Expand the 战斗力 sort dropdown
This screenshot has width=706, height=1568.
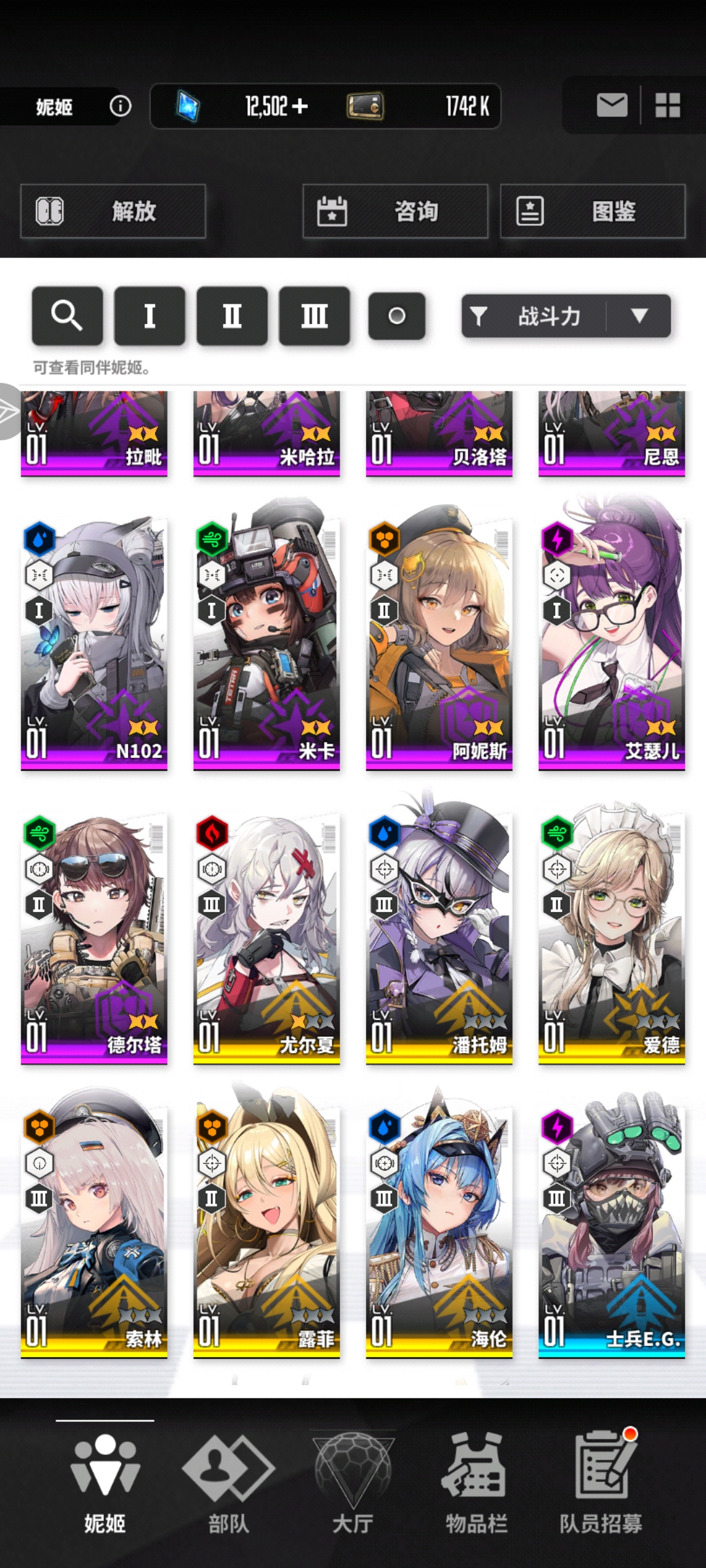tap(638, 316)
